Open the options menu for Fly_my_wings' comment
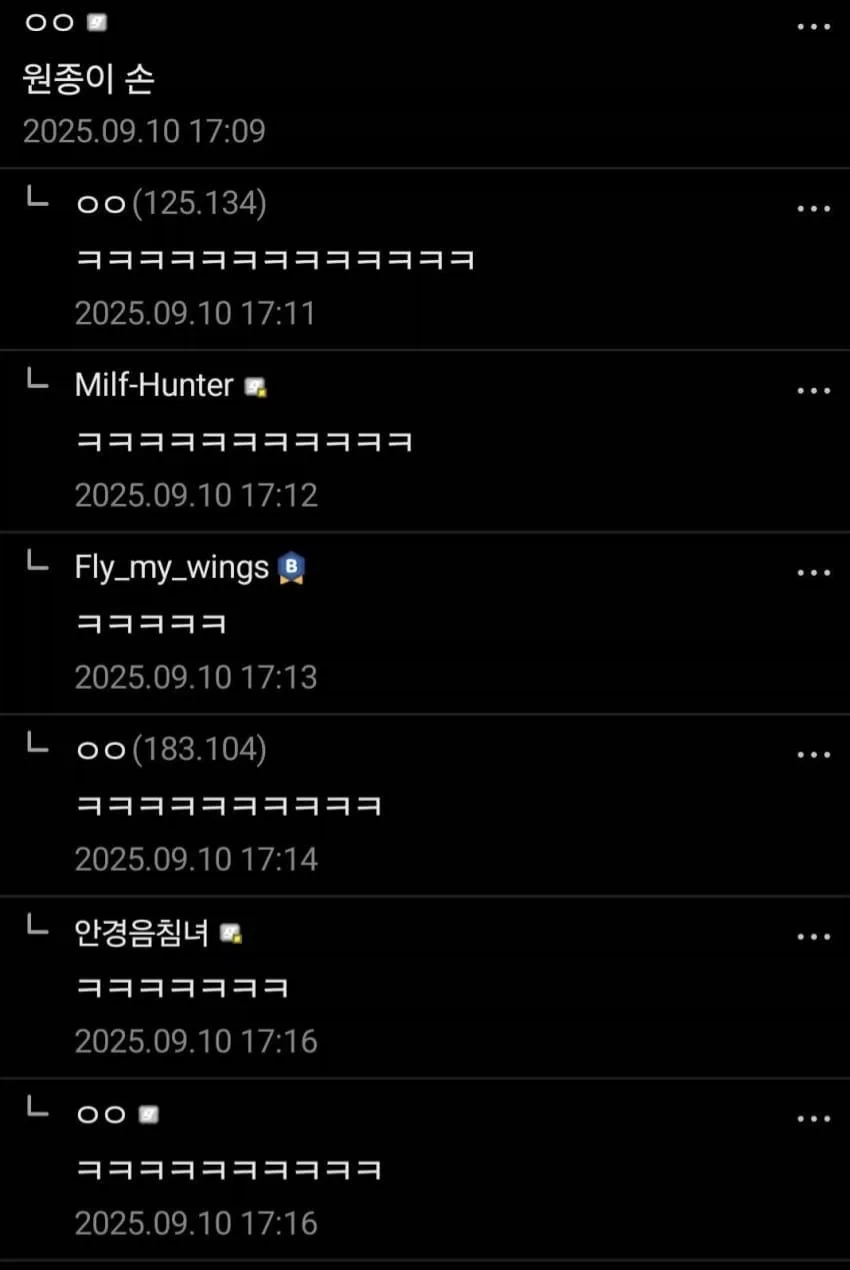Image resolution: width=850 pixels, height=1270 pixels. (813, 571)
